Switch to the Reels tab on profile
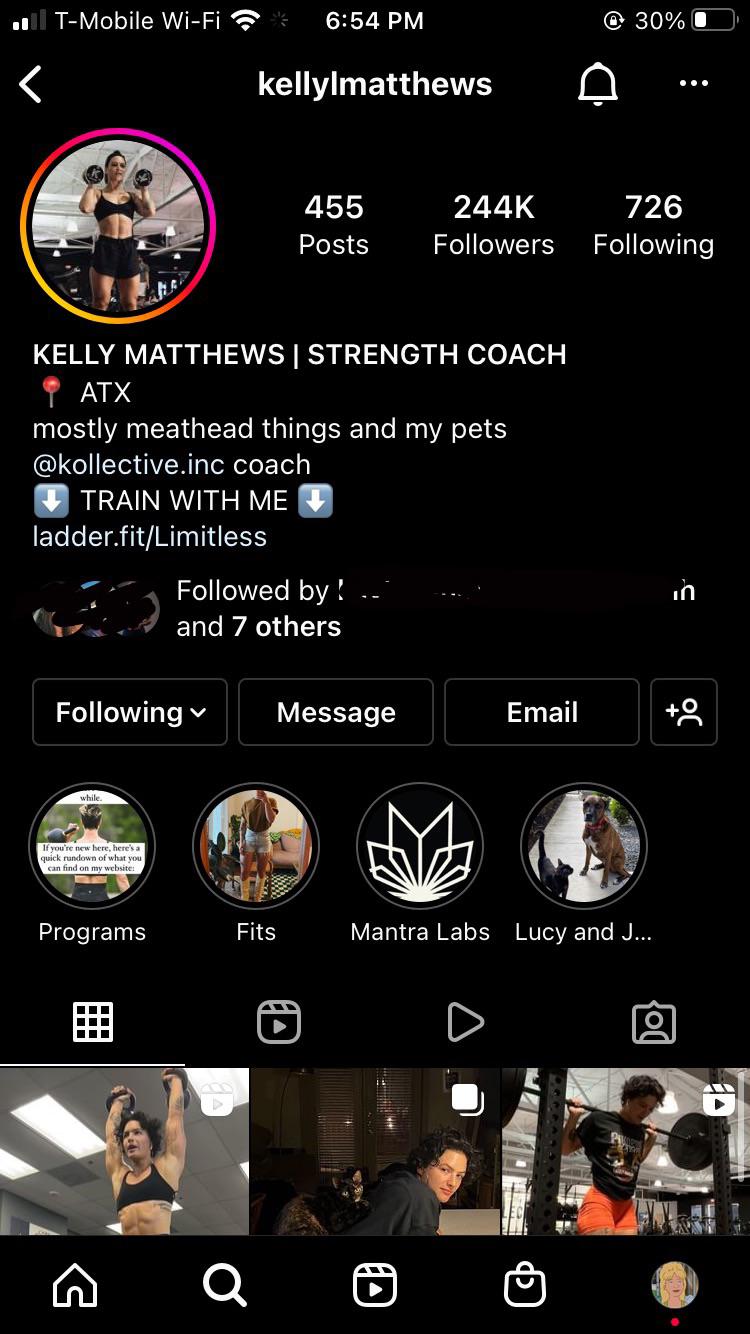 point(279,1021)
